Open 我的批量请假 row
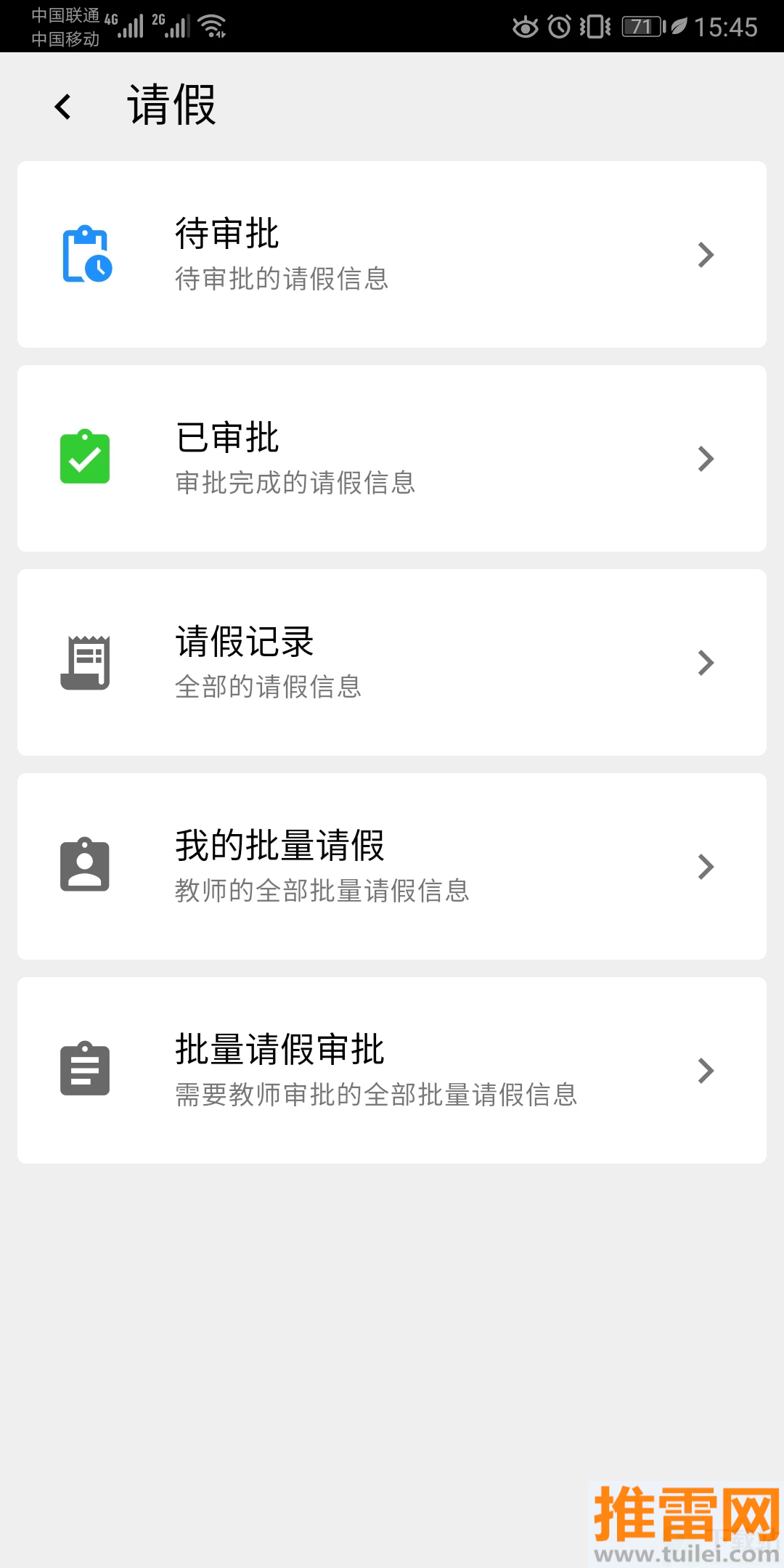The height and width of the screenshot is (1568, 784). pos(392,867)
